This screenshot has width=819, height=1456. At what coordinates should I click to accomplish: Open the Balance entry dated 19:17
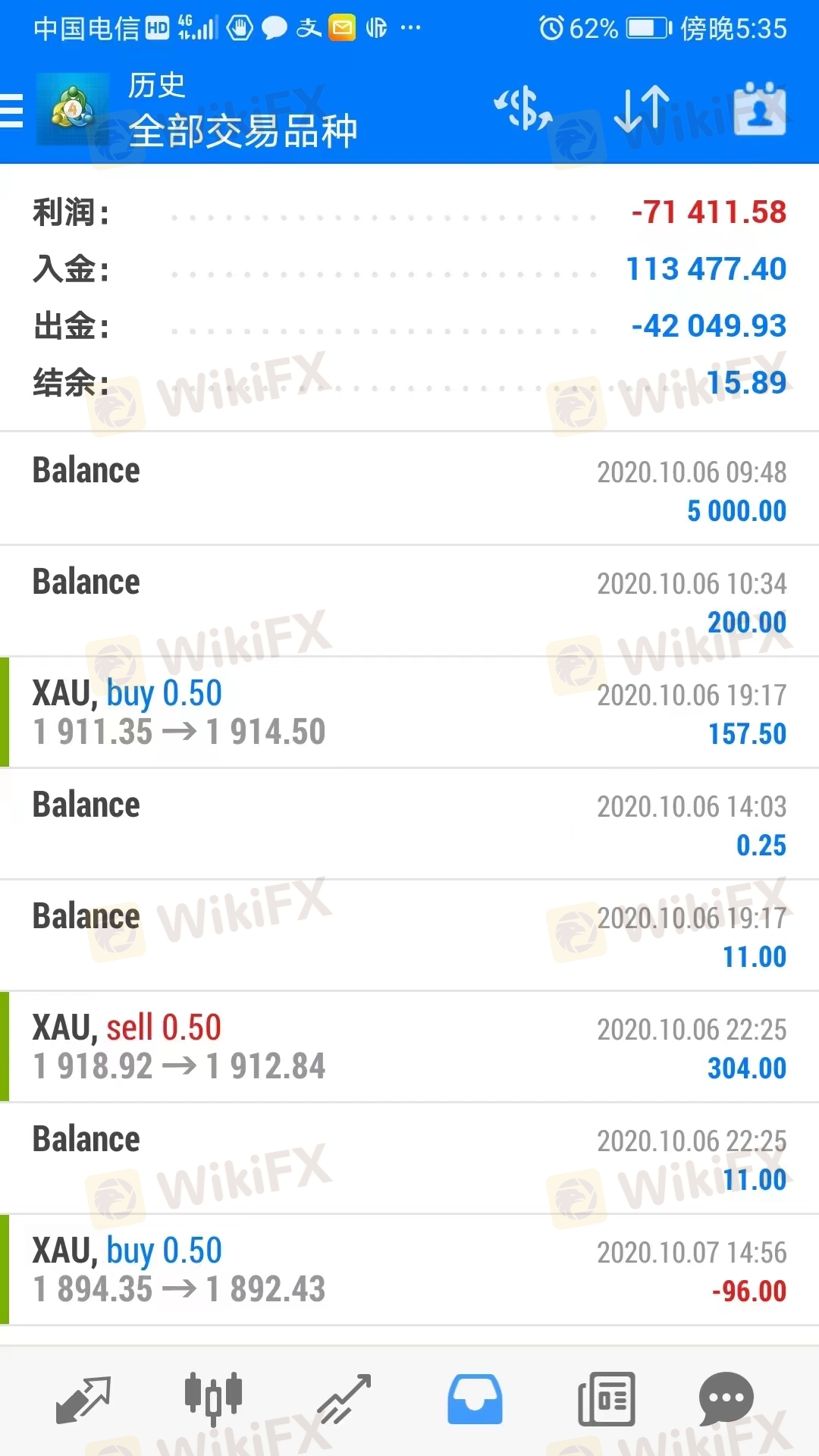409,935
